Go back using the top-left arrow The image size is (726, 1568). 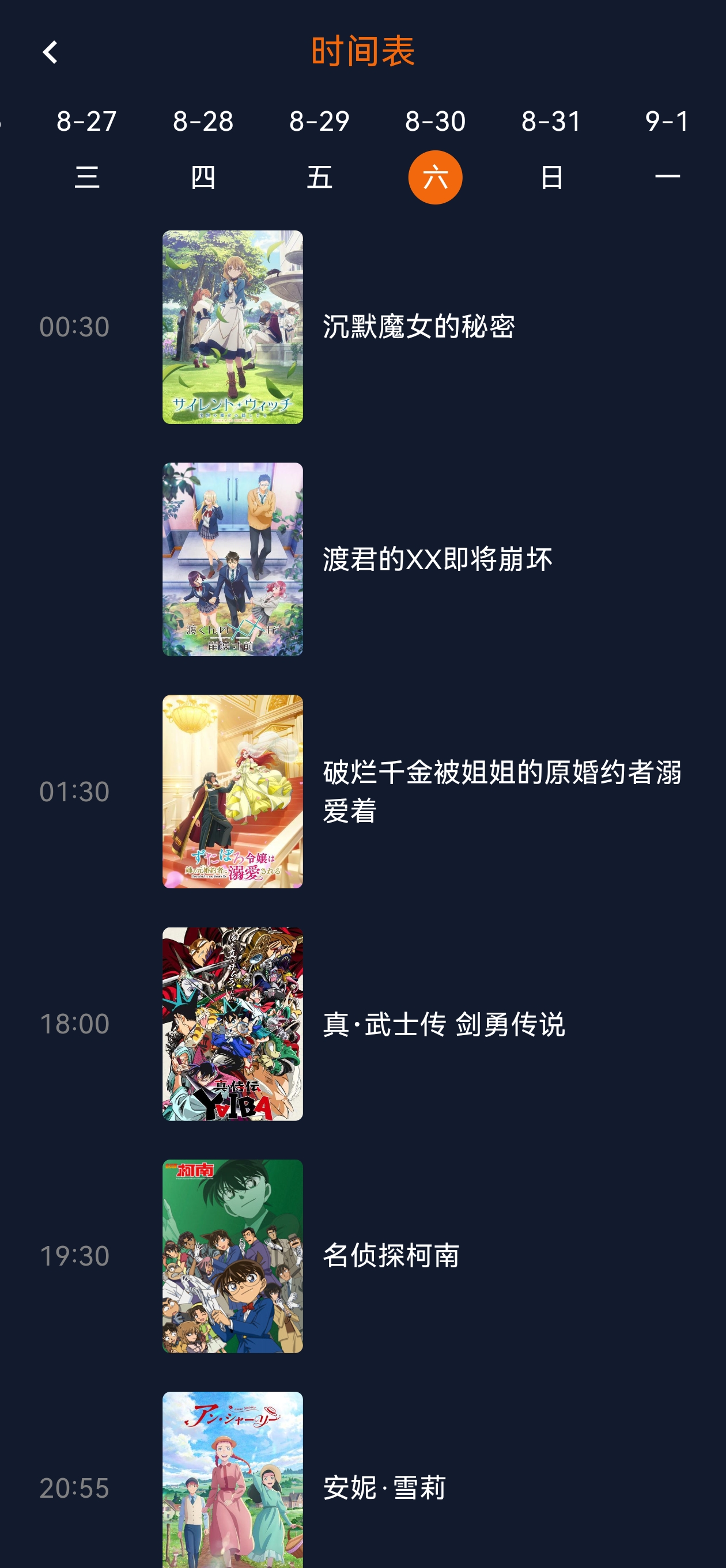(x=50, y=52)
